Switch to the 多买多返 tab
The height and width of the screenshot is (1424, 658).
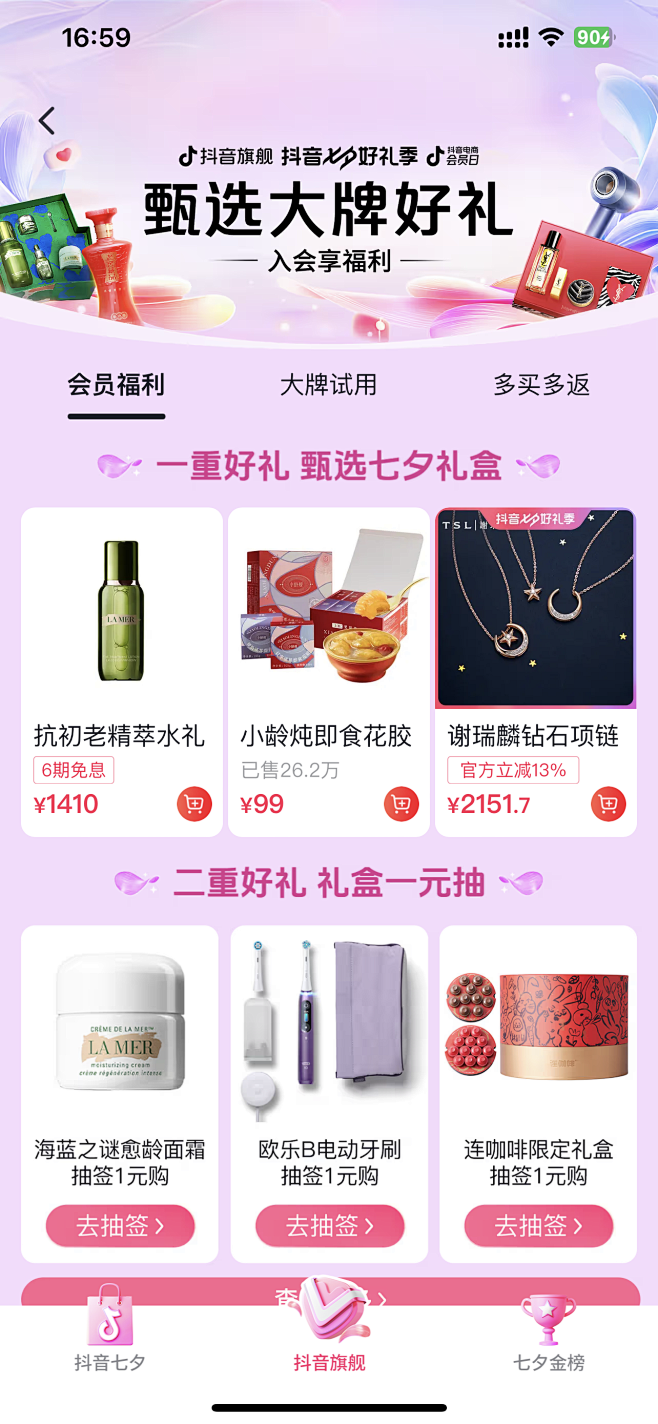[x=541, y=385]
